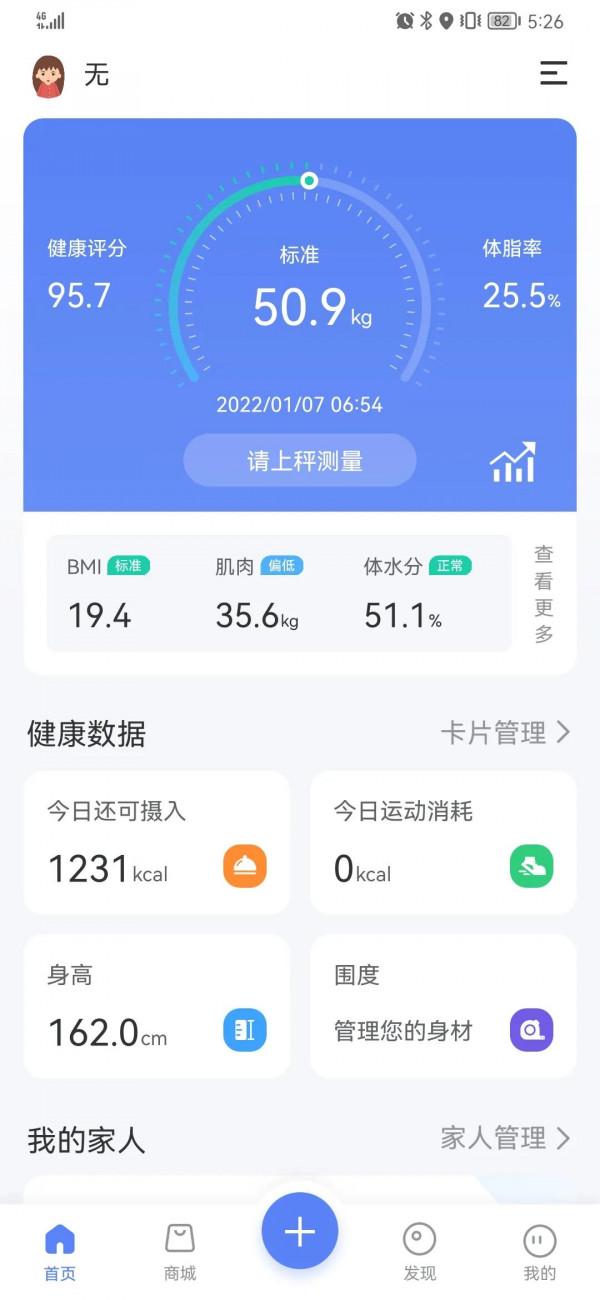Switch to the 我的 profile tab
Image resolution: width=600 pixels, height=1300 pixels.
(540, 1252)
